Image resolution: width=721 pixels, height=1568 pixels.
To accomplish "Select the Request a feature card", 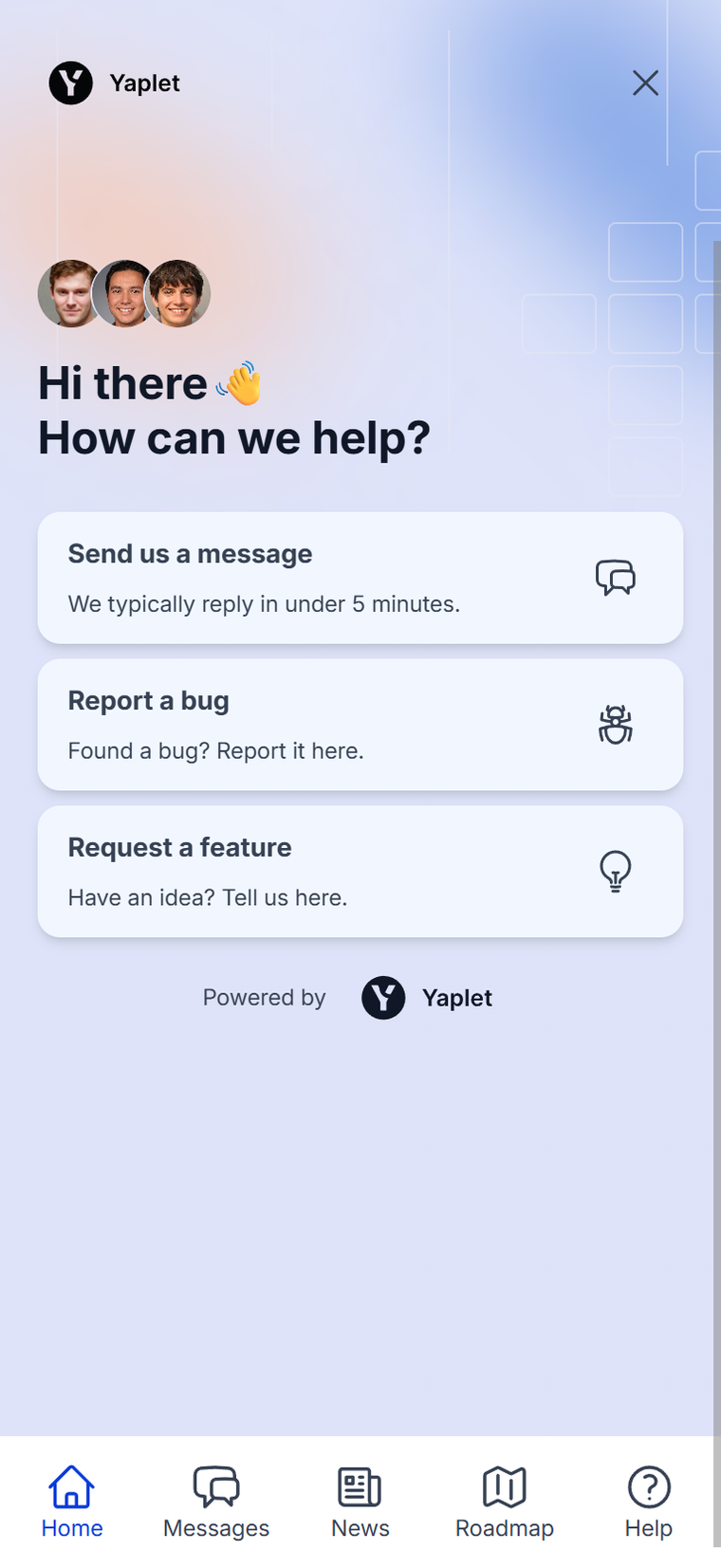I will point(360,872).
